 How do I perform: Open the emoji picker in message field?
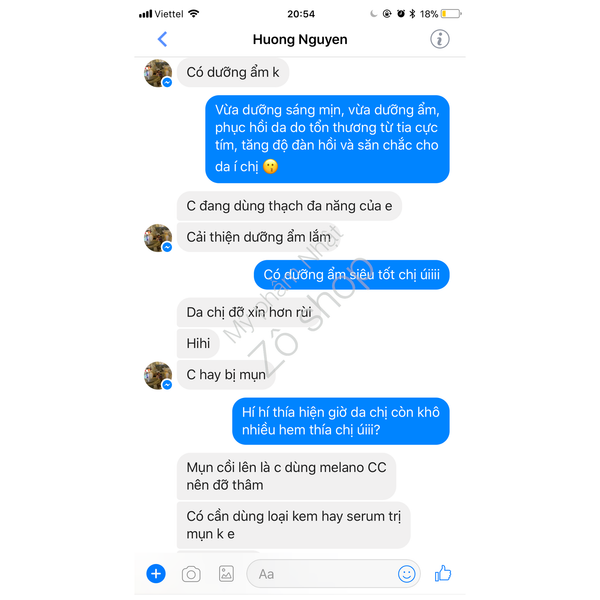tap(406, 574)
